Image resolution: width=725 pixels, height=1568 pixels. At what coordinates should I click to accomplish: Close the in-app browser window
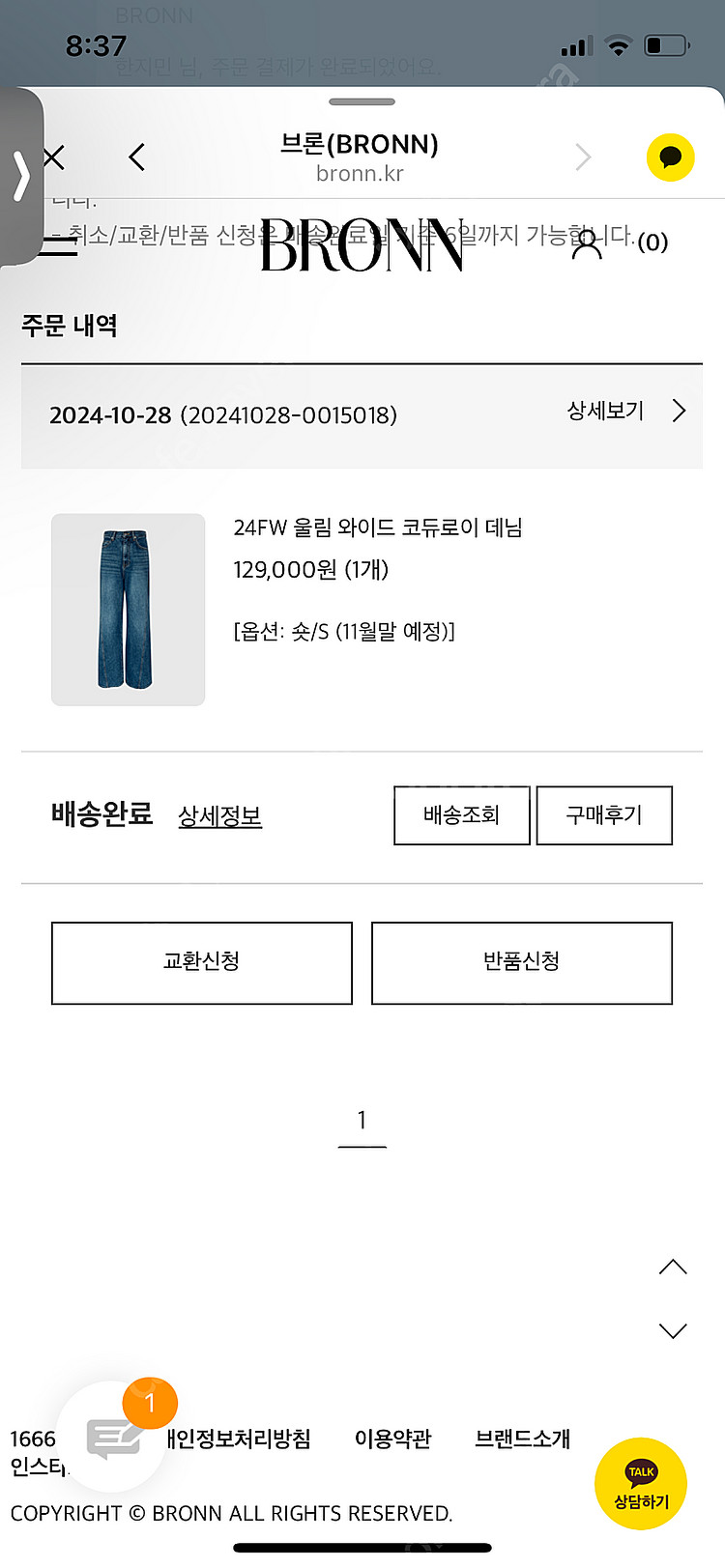[x=54, y=157]
